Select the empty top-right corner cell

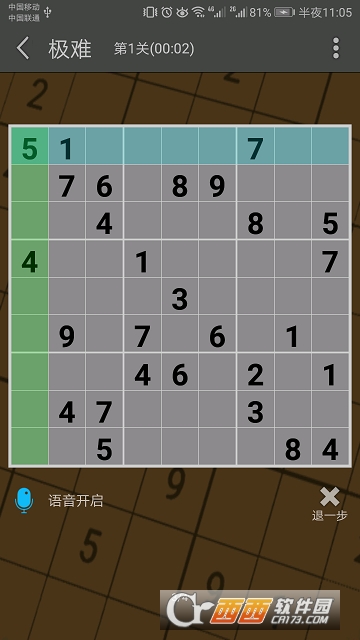(x=330, y=146)
